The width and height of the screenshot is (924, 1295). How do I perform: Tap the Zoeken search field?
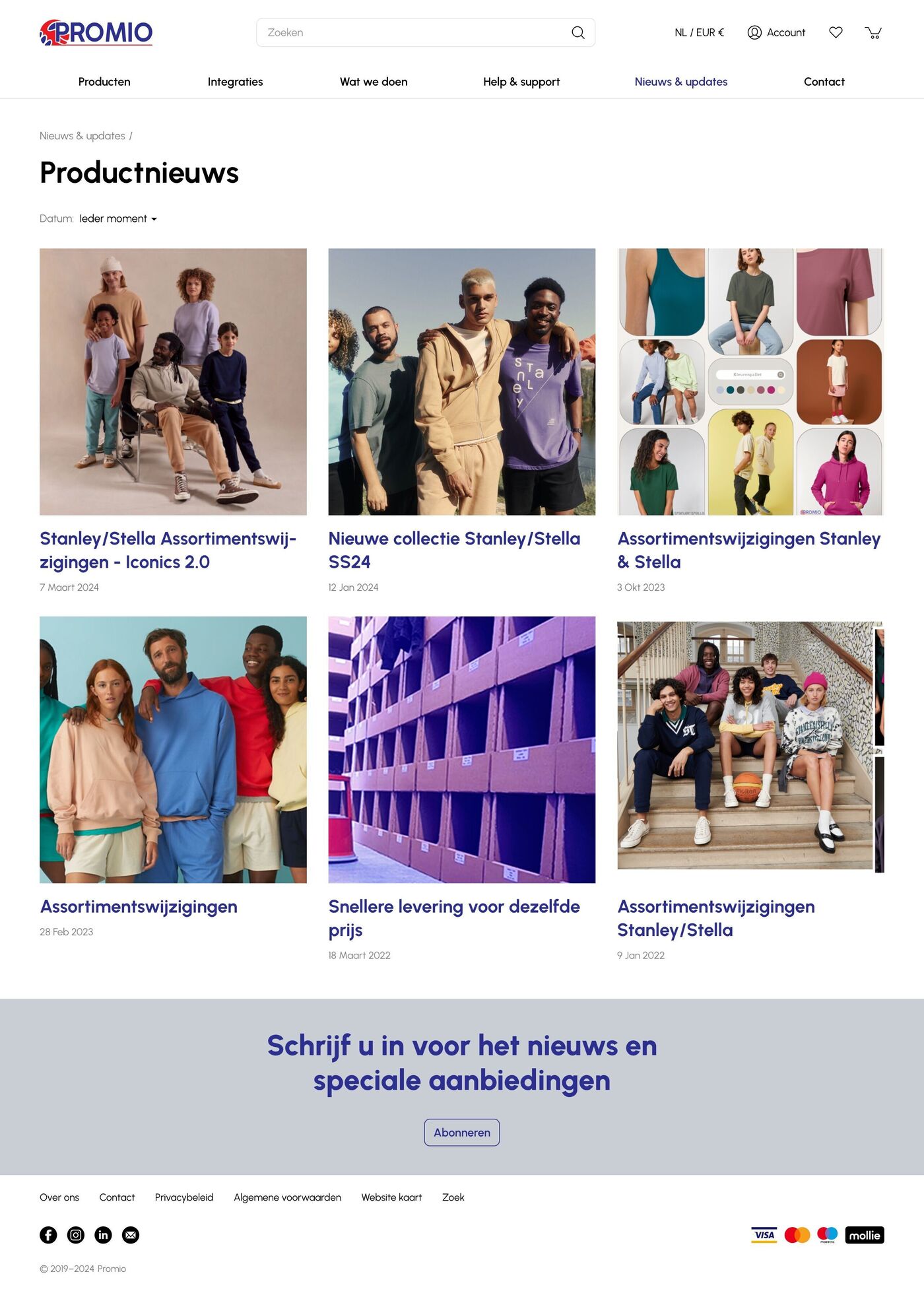pyautogui.click(x=416, y=32)
